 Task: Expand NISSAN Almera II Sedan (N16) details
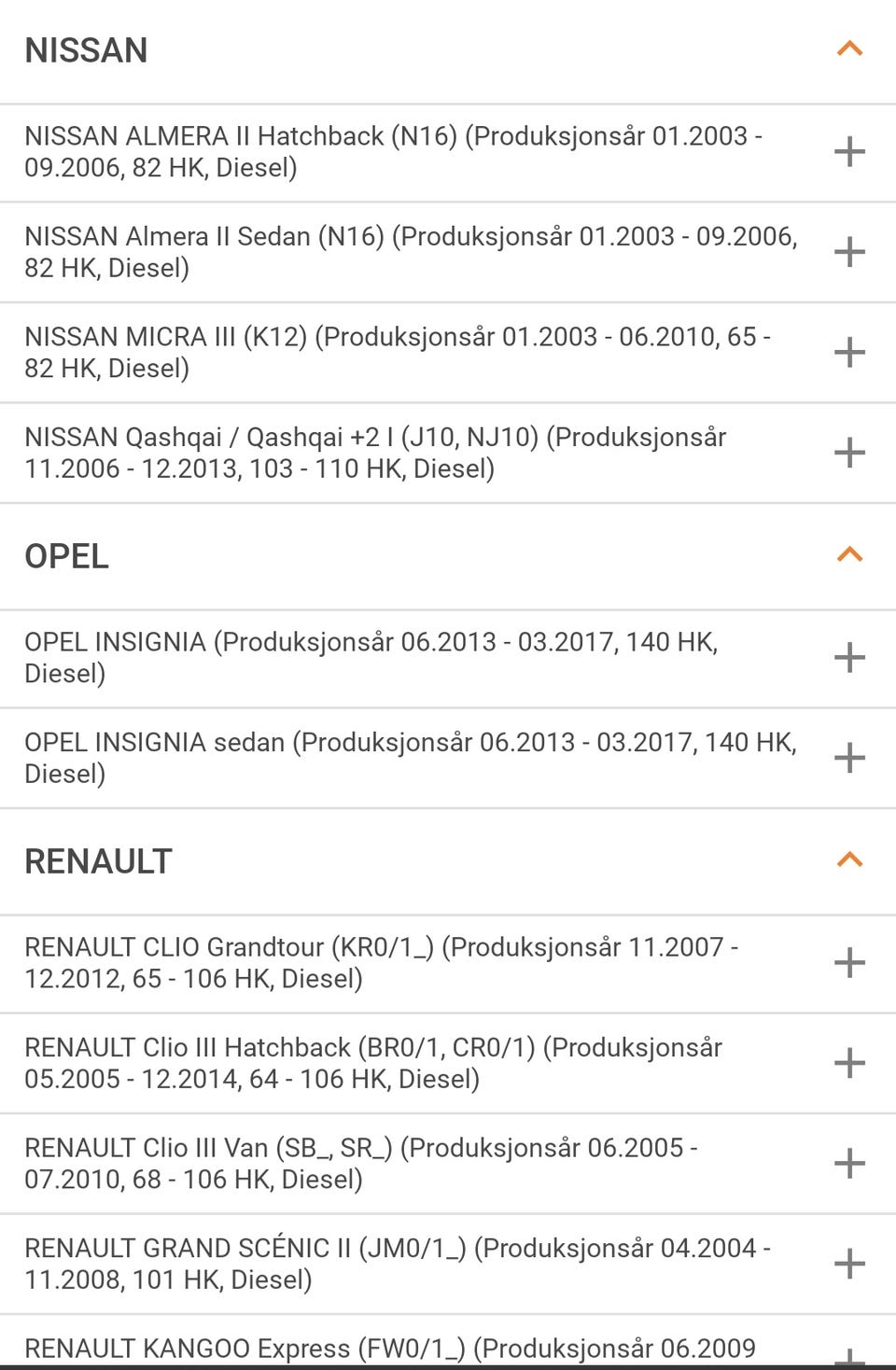pyautogui.click(x=849, y=252)
